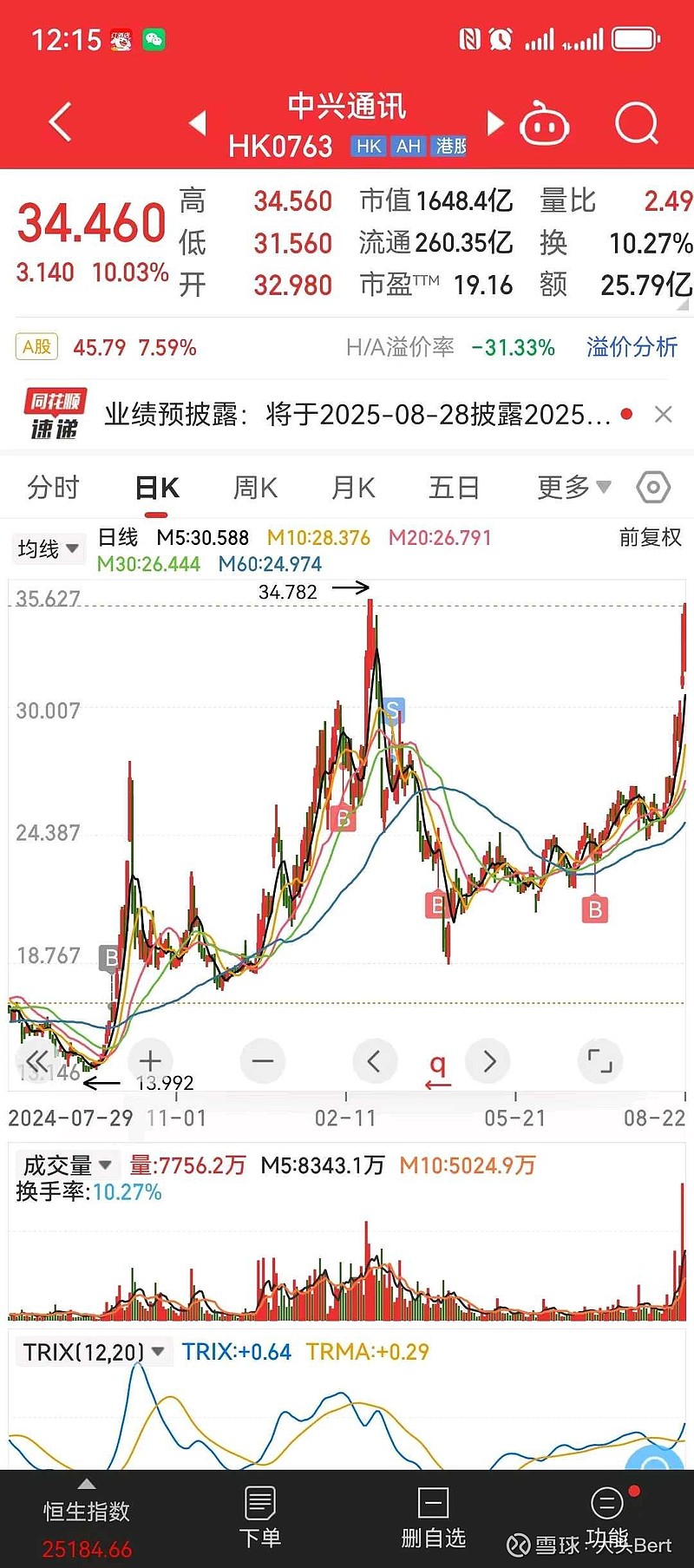Switch to the 五日 tab
Viewport: 694px width, 1568px height.
(454, 488)
